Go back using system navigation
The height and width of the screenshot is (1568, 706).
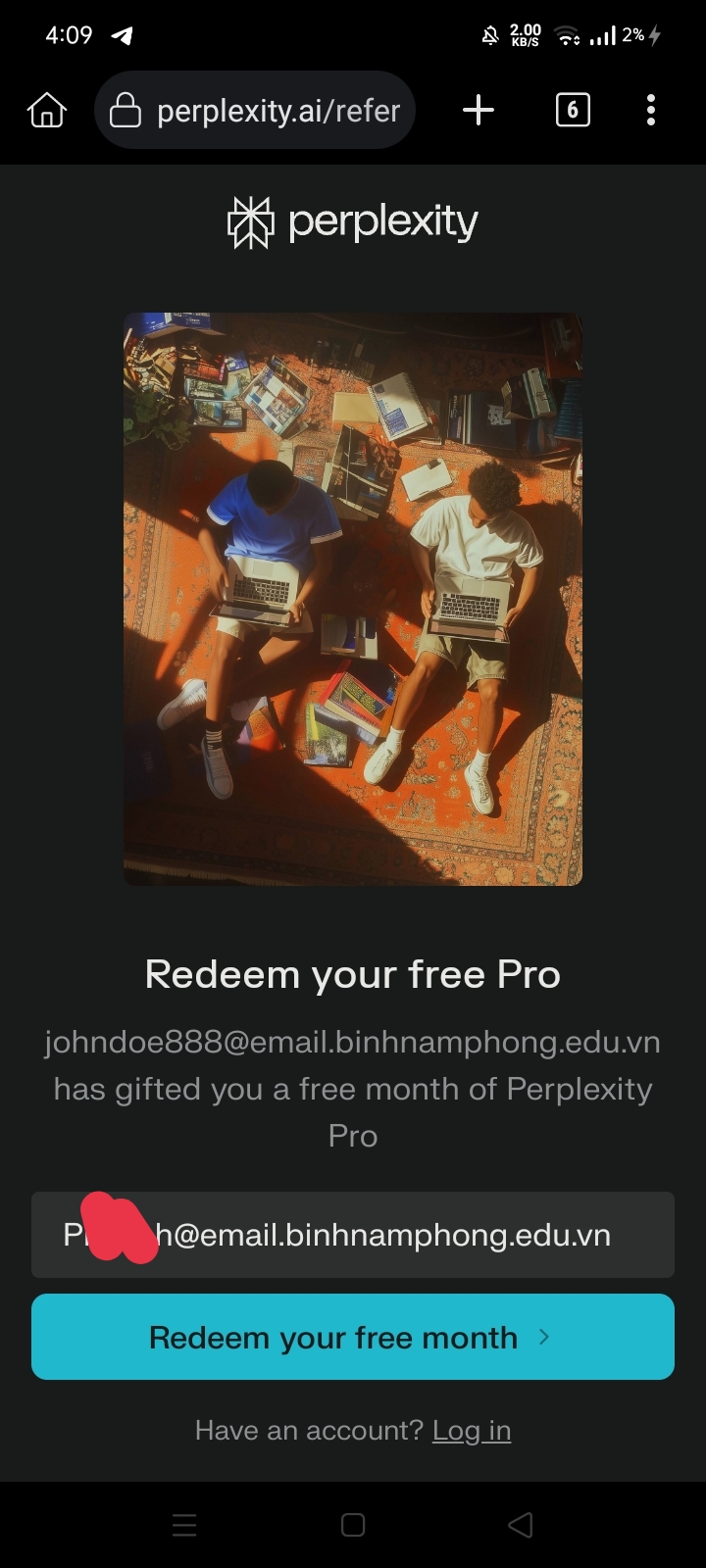click(x=521, y=1525)
